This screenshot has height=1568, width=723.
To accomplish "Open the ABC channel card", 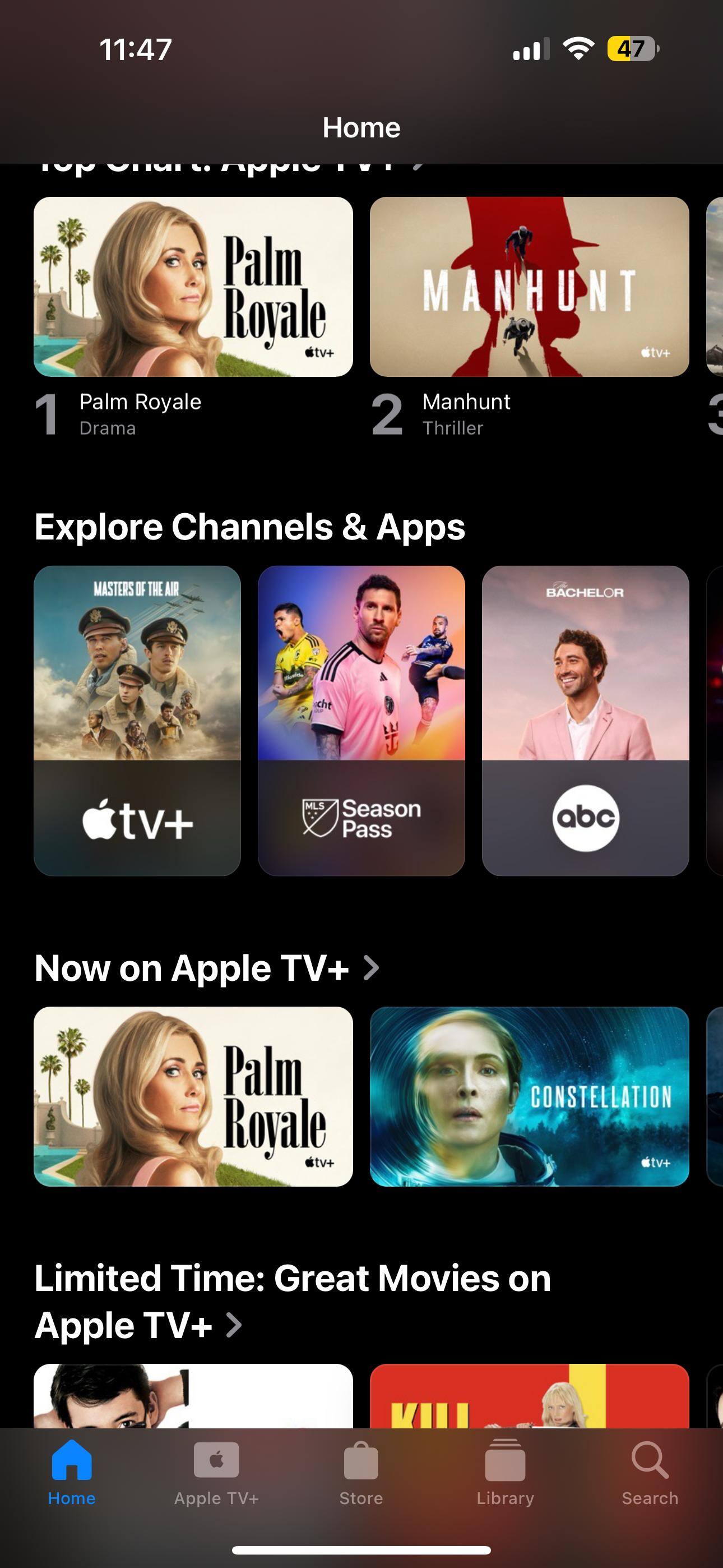I will (x=585, y=720).
